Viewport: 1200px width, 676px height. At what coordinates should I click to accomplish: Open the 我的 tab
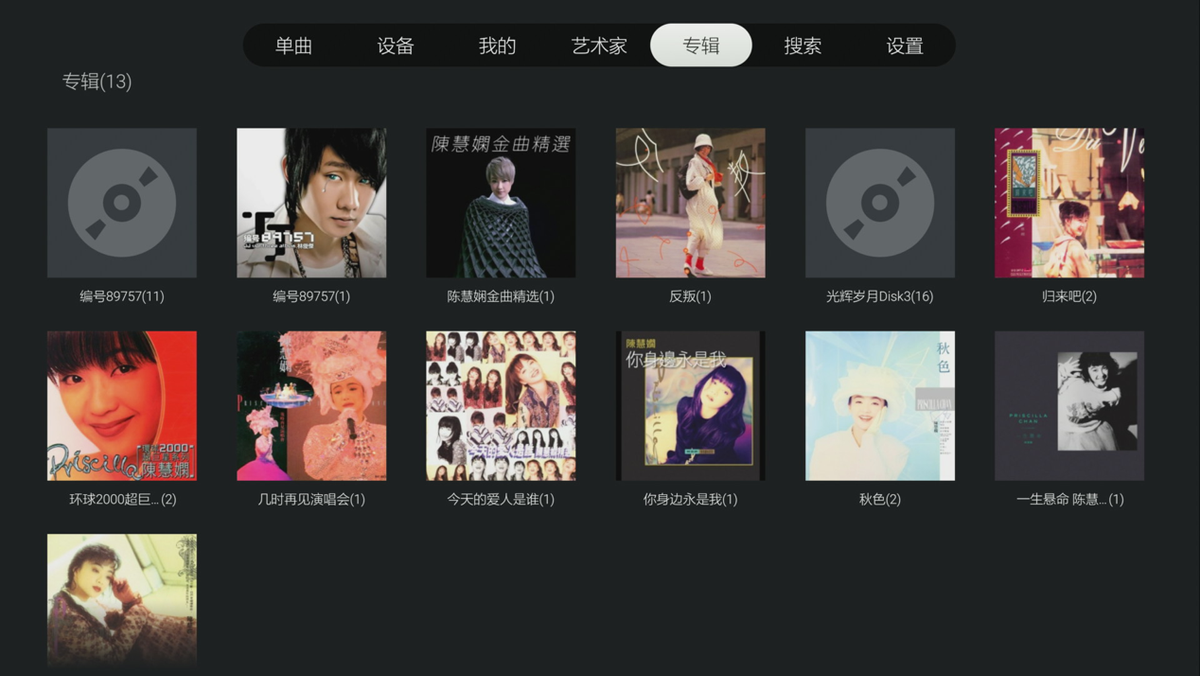click(497, 46)
